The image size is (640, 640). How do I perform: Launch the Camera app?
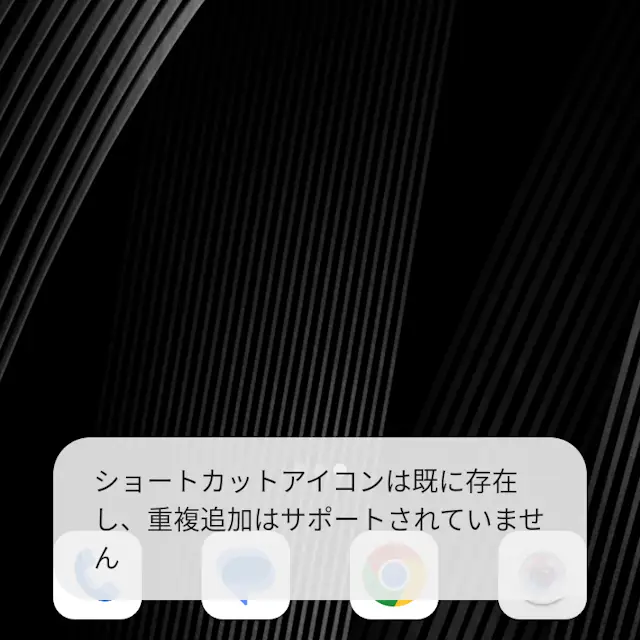[x=541, y=574]
